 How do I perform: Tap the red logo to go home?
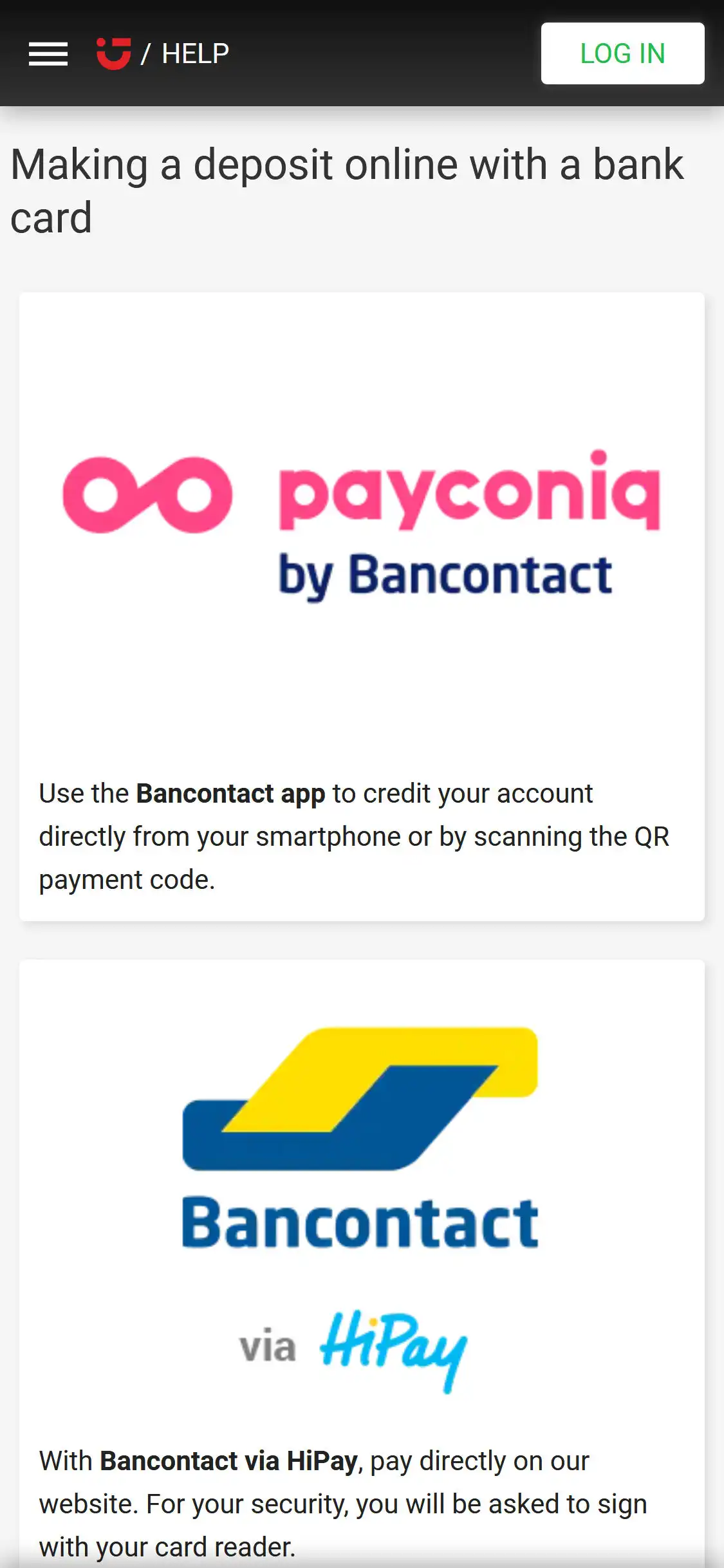(x=113, y=53)
